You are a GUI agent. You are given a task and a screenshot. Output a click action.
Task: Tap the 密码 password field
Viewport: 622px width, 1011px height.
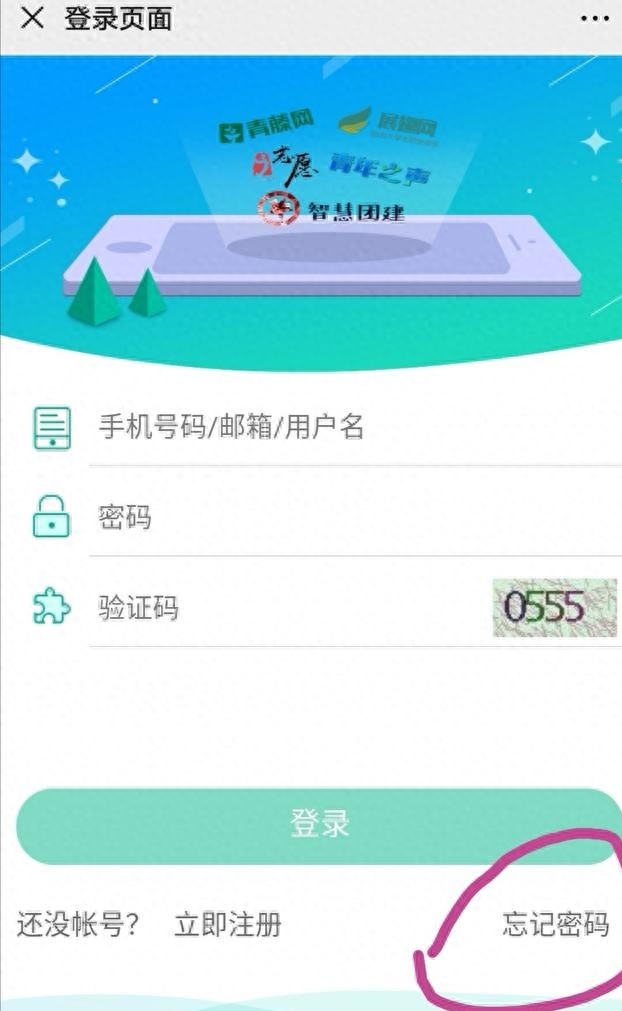point(350,518)
